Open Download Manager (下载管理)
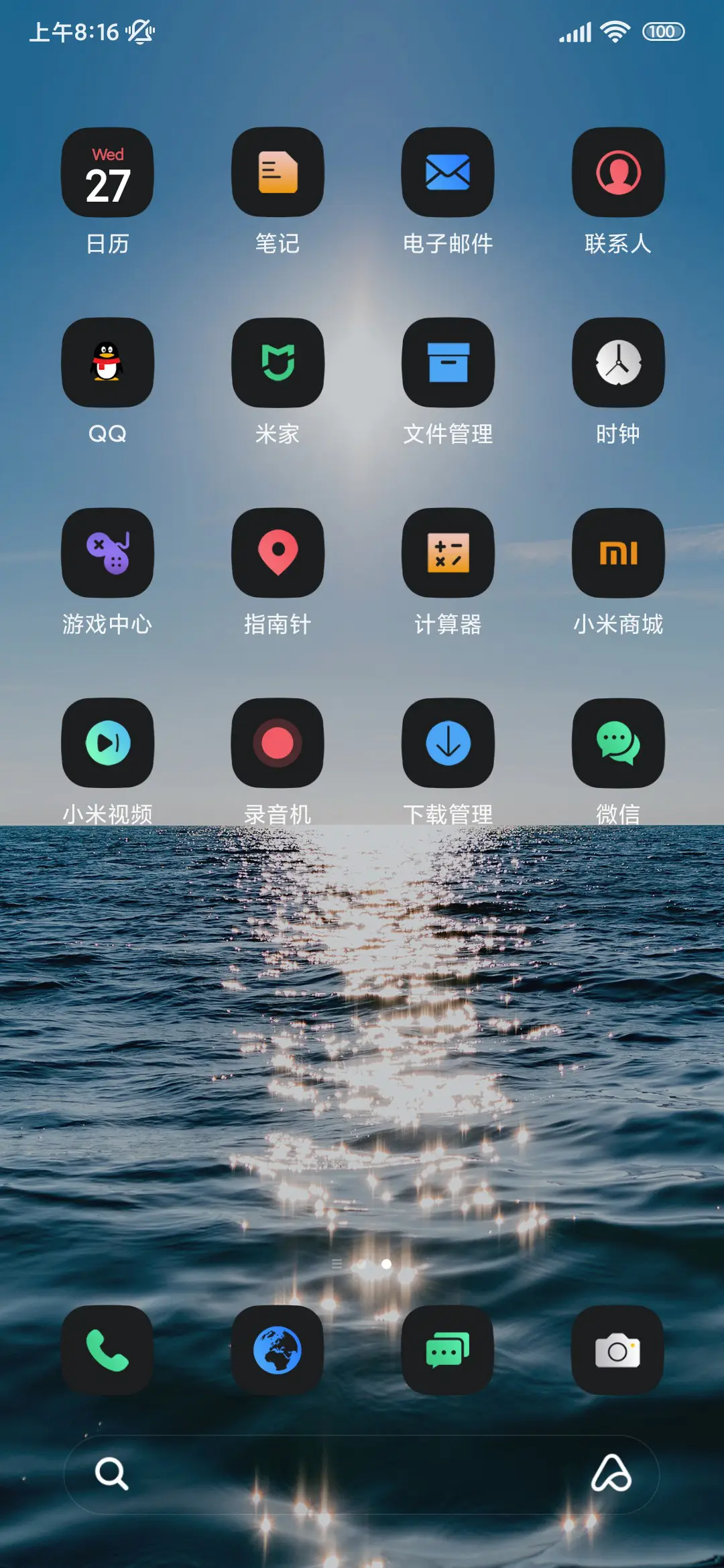 click(448, 742)
